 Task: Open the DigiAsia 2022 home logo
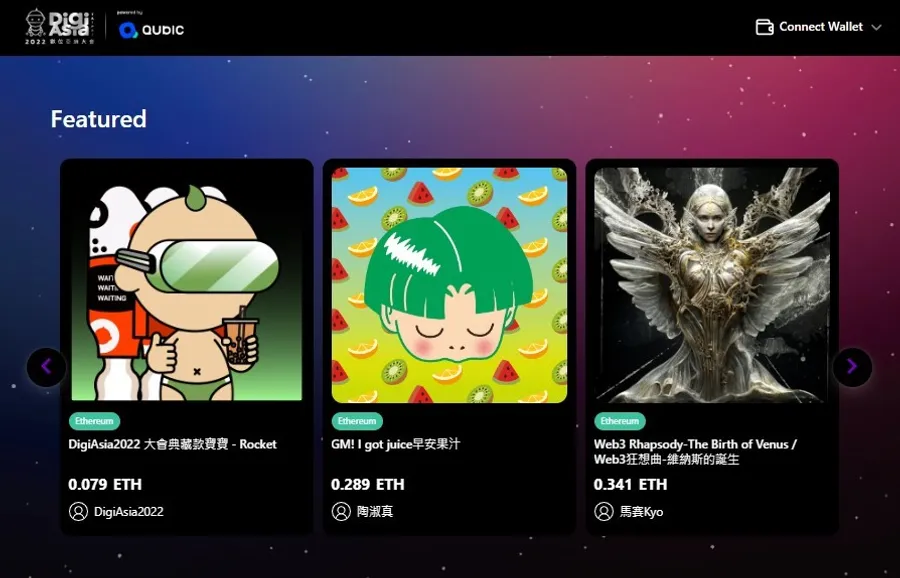pos(59,28)
